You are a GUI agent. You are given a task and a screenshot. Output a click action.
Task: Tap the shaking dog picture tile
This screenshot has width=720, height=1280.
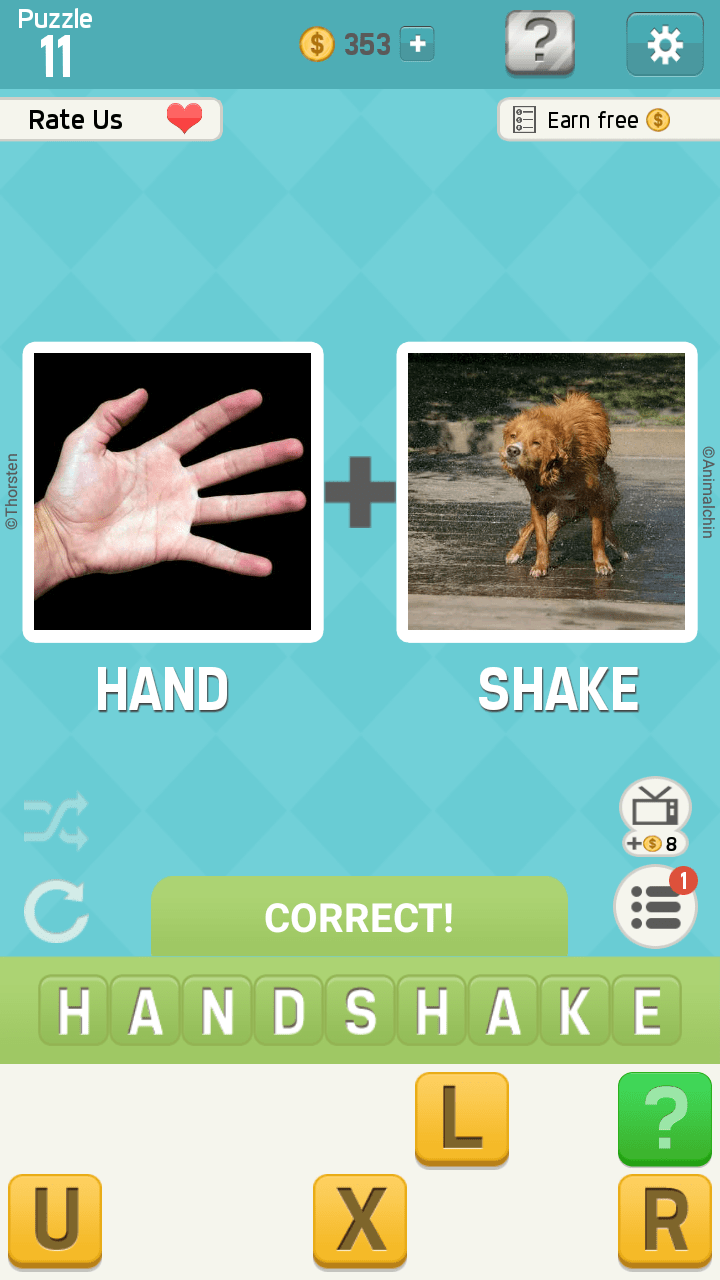point(547,492)
